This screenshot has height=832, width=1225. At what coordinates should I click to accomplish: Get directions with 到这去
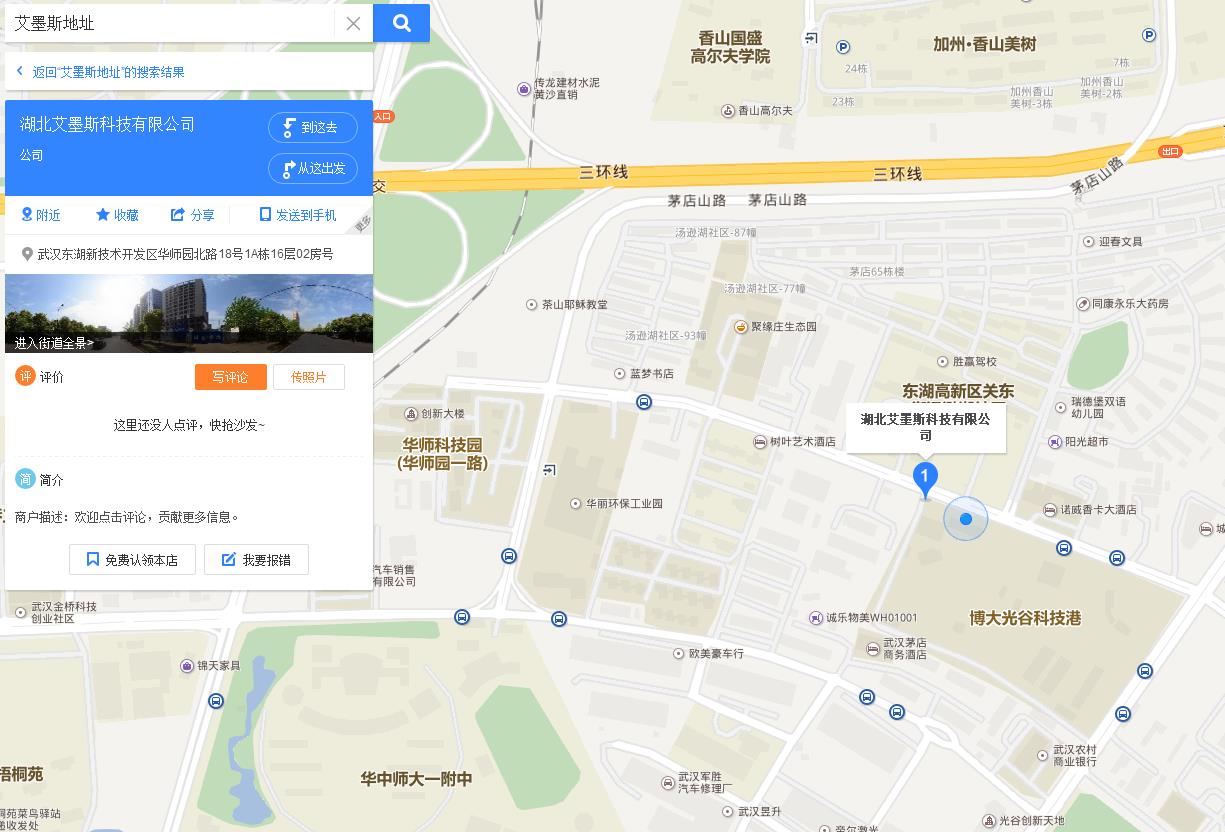(x=313, y=127)
